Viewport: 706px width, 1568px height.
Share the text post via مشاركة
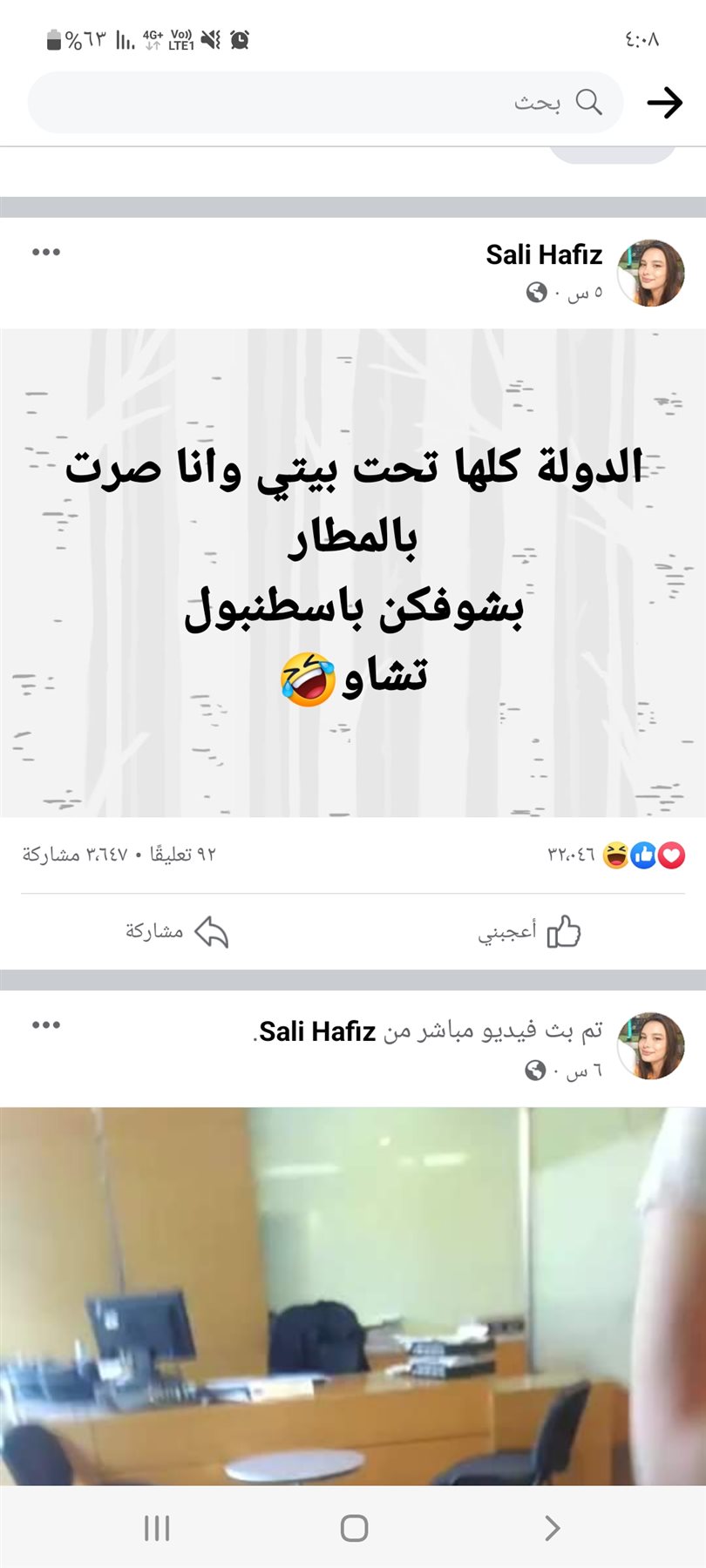pos(177,932)
